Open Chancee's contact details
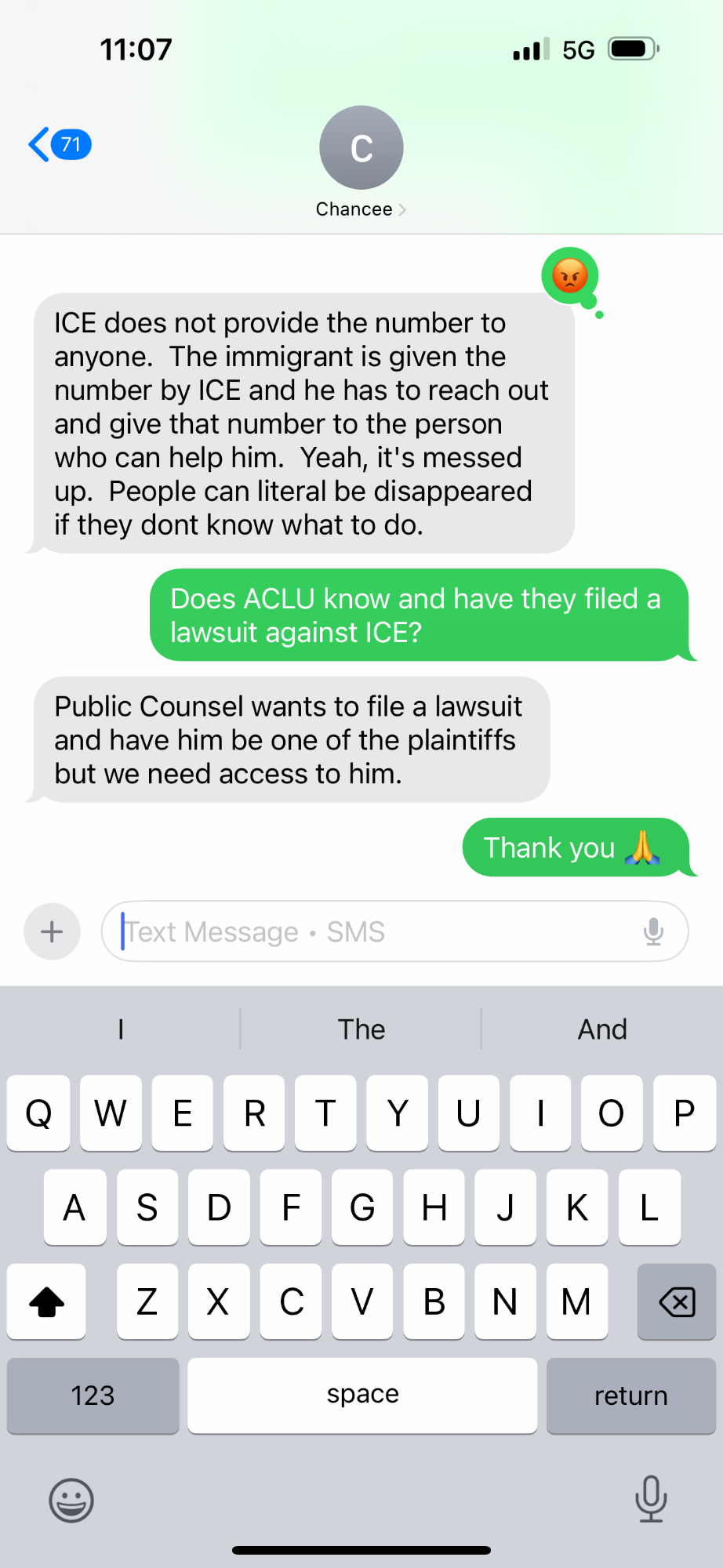The width and height of the screenshot is (723, 1568). [x=361, y=162]
